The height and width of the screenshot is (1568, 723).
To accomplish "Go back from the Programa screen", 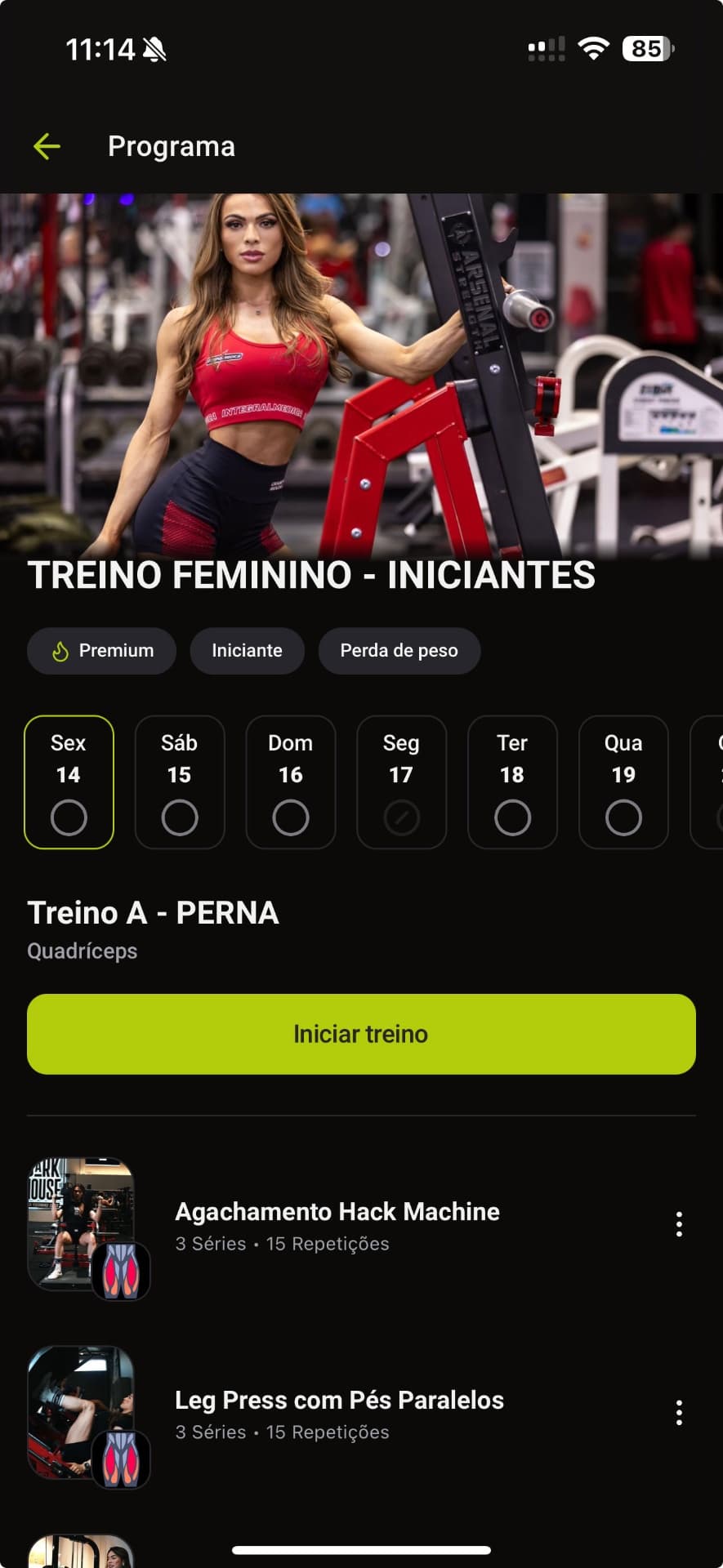I will point(47,147).
